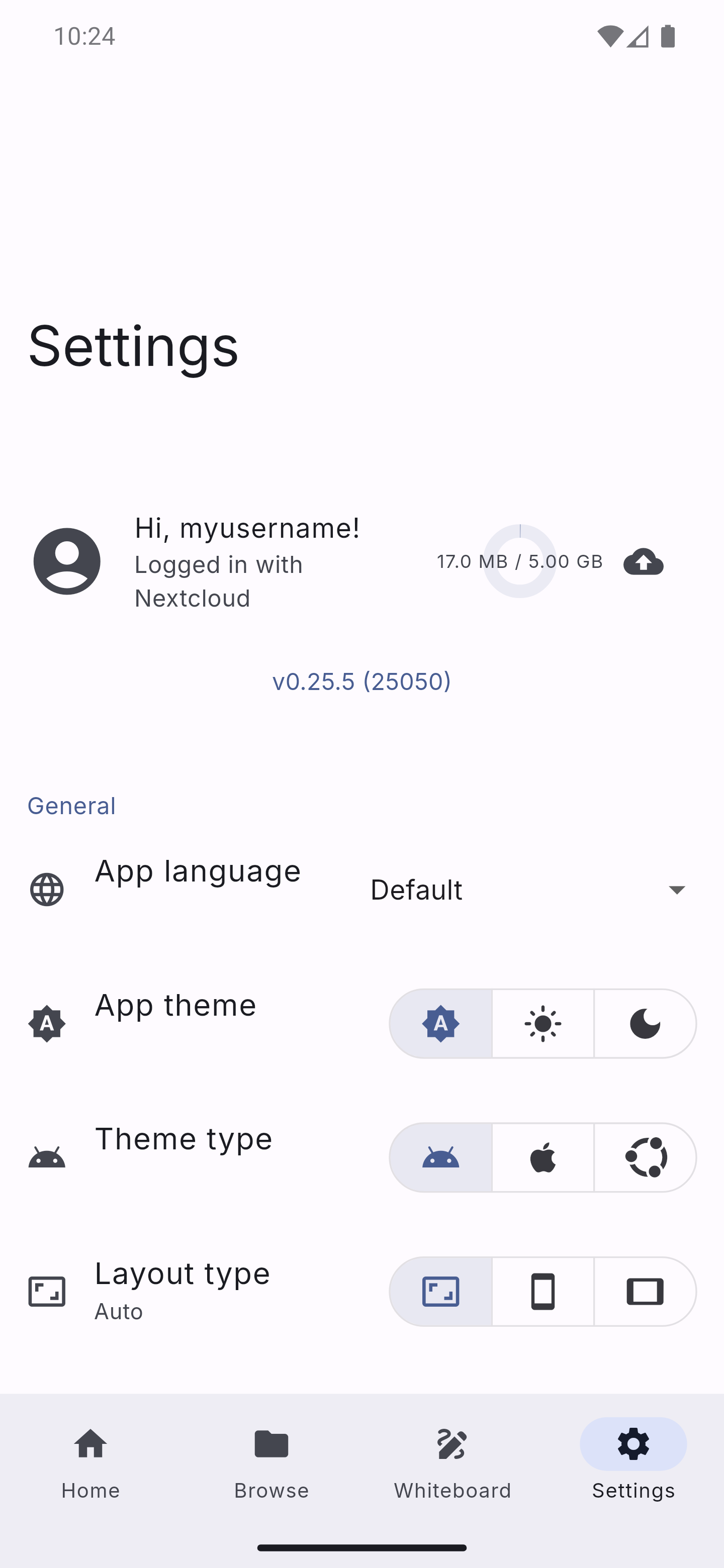
Task: Open the v0.25.5 (25050) version link
Action: pyautogui.click(x=361, y=681)
